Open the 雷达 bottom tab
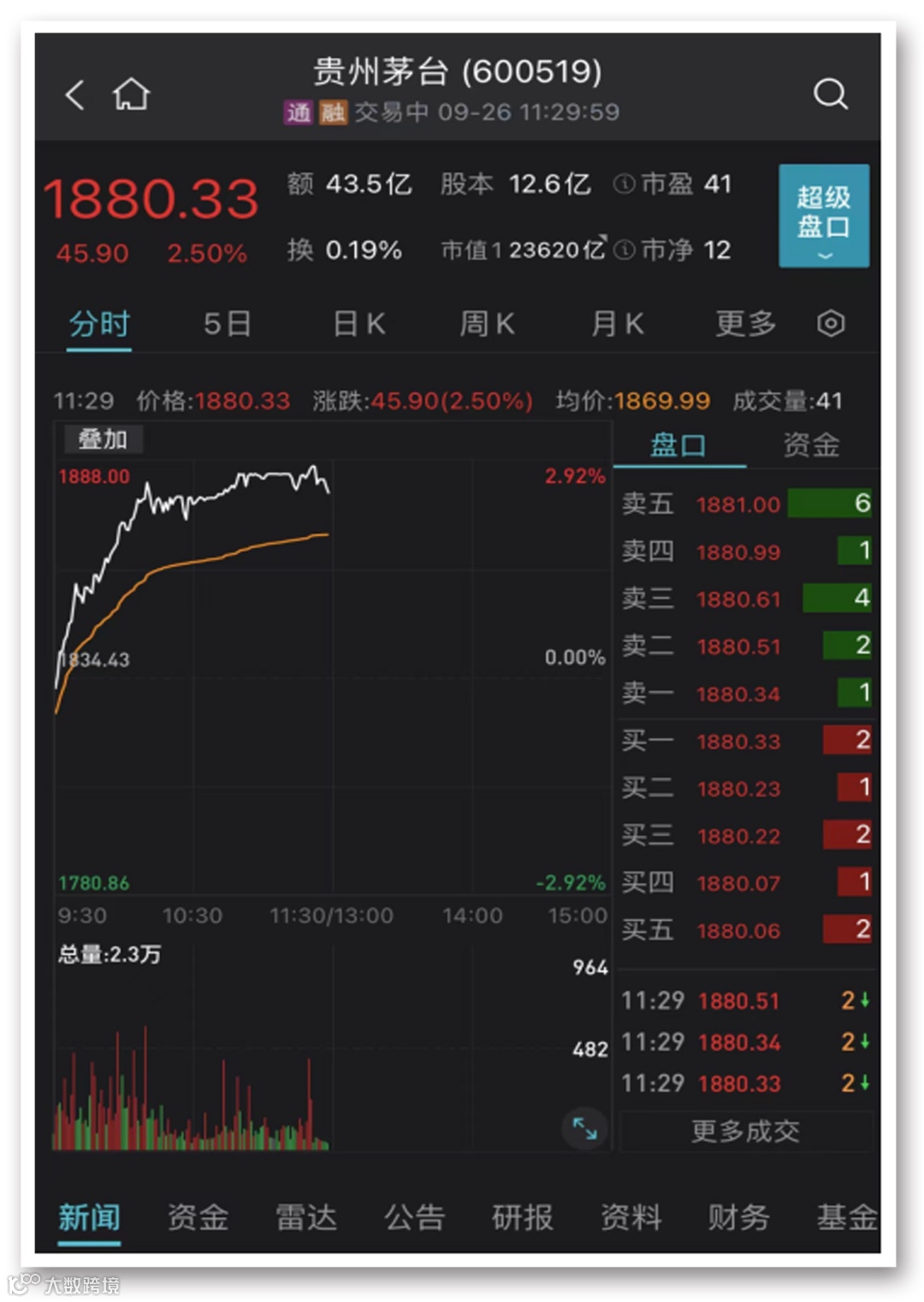This screenshot has height=1302, width=924. point(305,1217)
